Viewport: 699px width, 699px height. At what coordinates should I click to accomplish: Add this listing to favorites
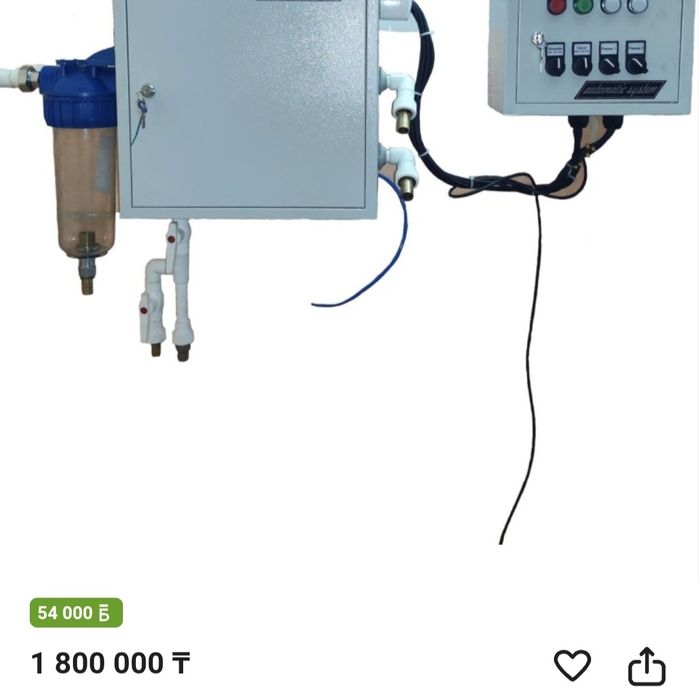pyautogui.click(x=572, y=665)
